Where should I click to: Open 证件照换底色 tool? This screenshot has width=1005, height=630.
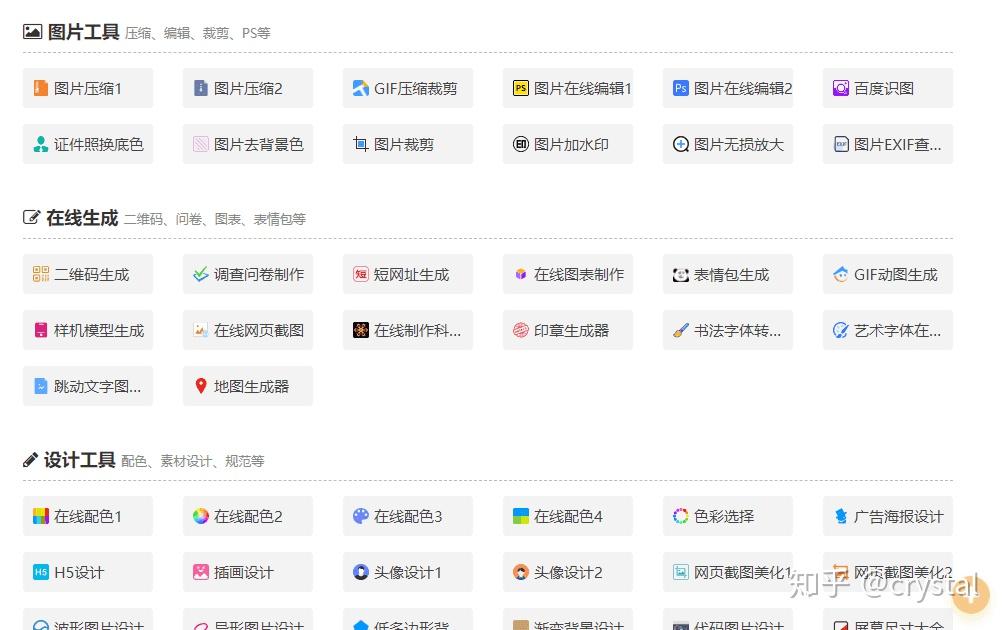click(88, 144)
